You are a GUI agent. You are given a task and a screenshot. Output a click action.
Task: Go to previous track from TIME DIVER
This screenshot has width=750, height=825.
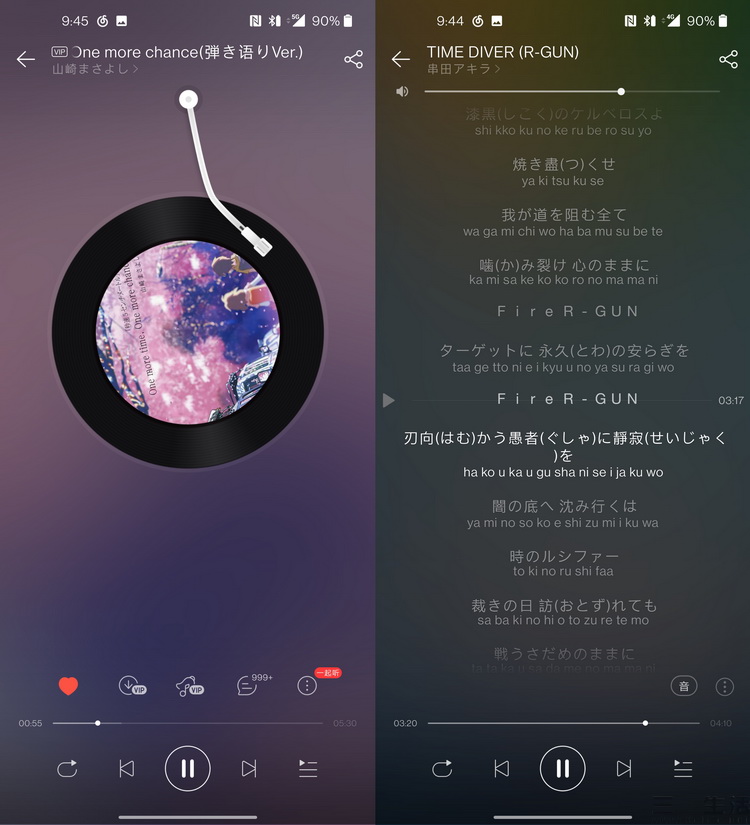pos(501,769)
